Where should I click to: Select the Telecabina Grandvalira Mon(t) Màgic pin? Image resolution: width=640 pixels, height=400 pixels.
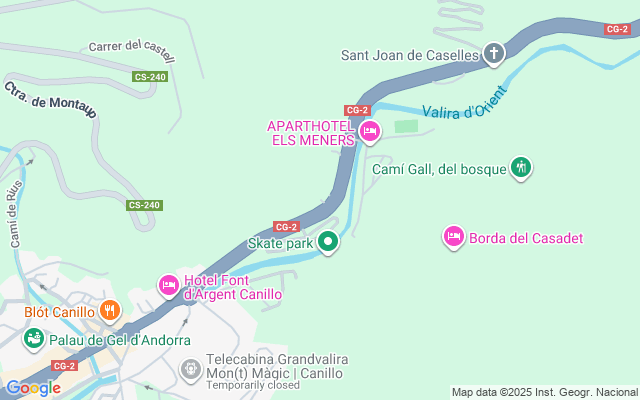pos(191,370)
